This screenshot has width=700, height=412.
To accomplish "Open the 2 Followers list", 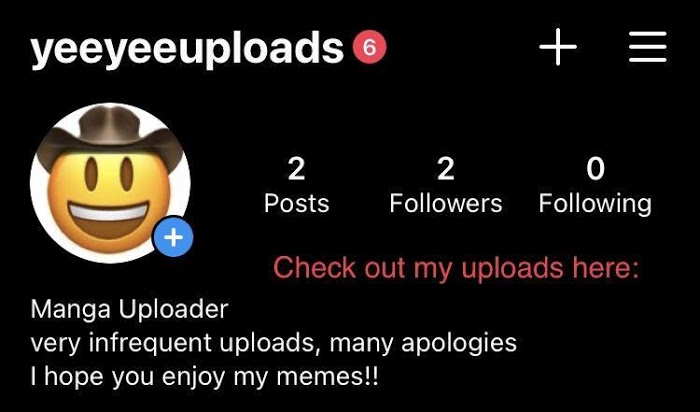I will [x=445, y=185].
